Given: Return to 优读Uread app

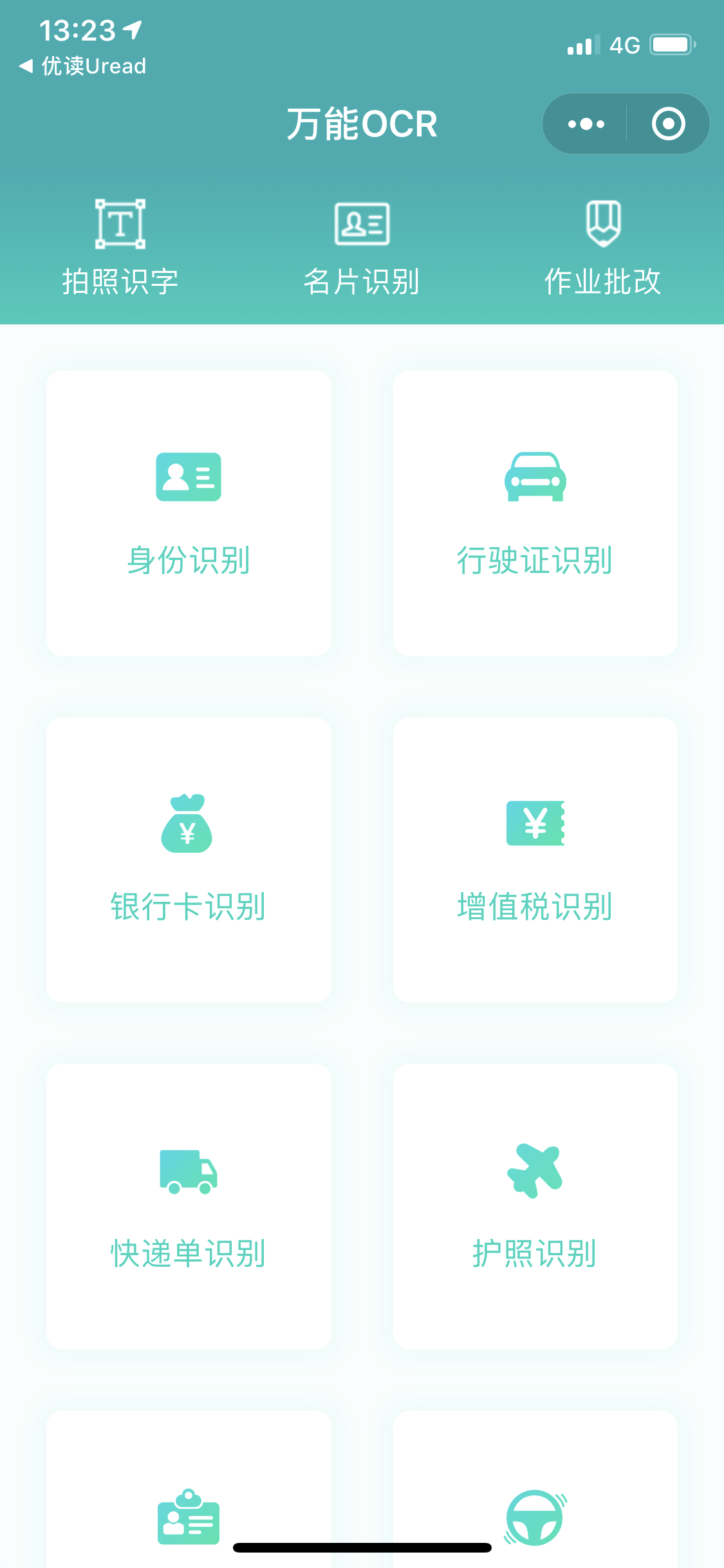Looking at the screenshot, I should click(83, 66).
